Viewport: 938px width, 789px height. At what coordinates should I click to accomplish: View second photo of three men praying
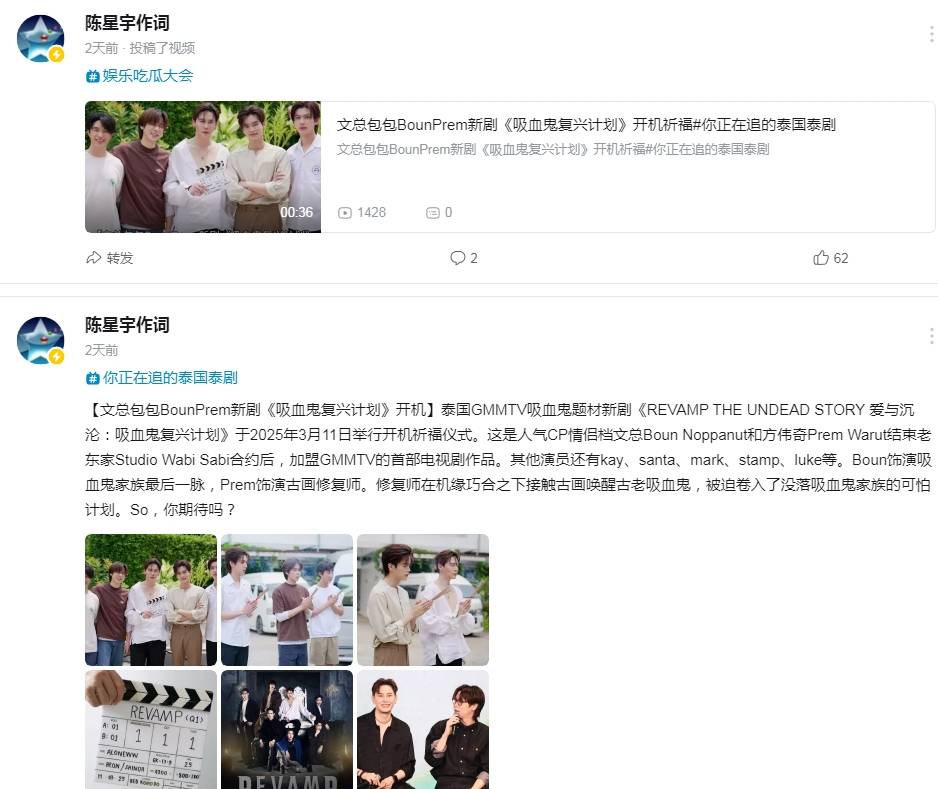click(x=287, y=600)
